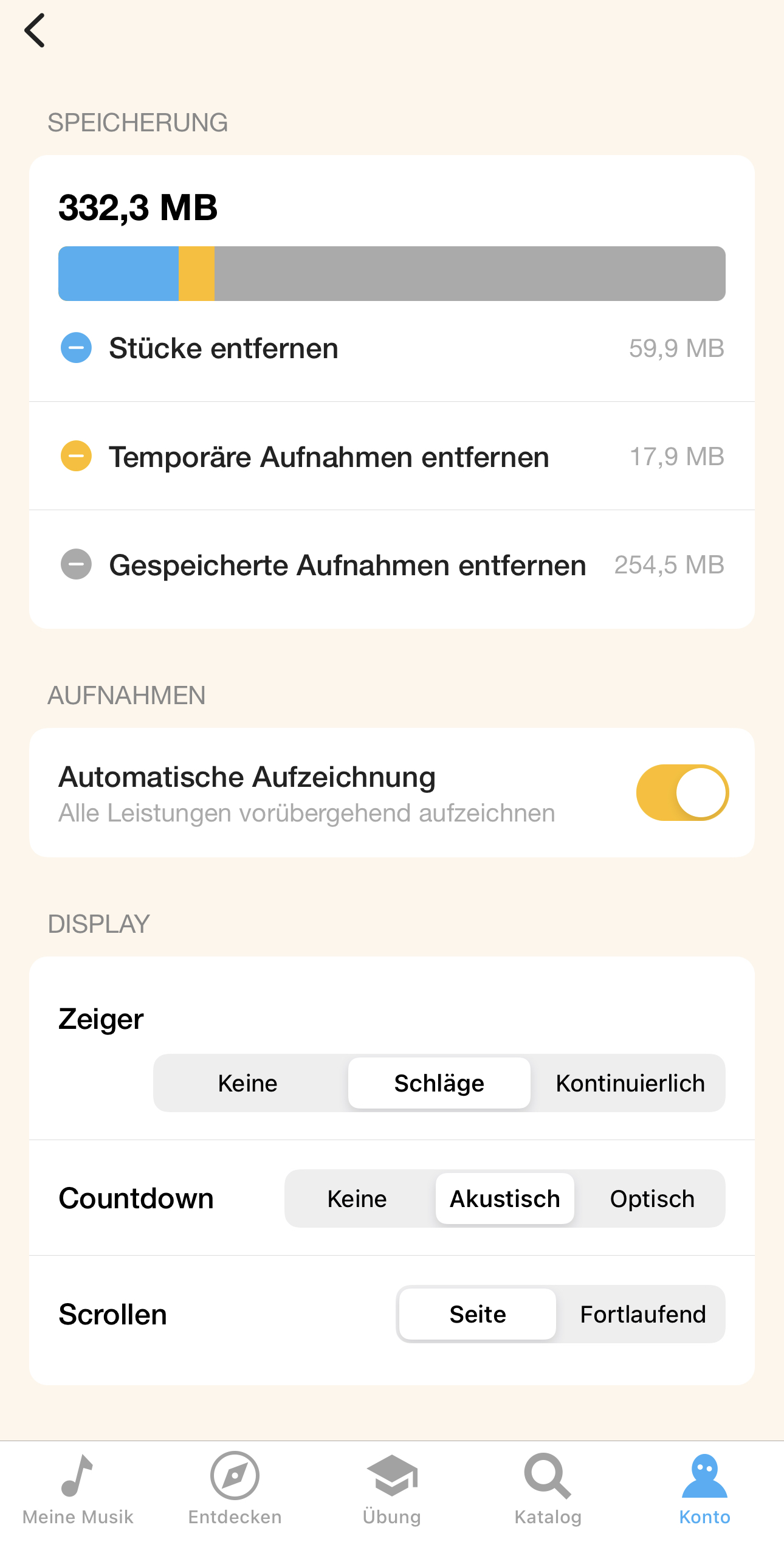Set Countdown to Keine
The height and width of the screenshot is (1550, 784).
pyautogui.click(x=357, y=1199)
